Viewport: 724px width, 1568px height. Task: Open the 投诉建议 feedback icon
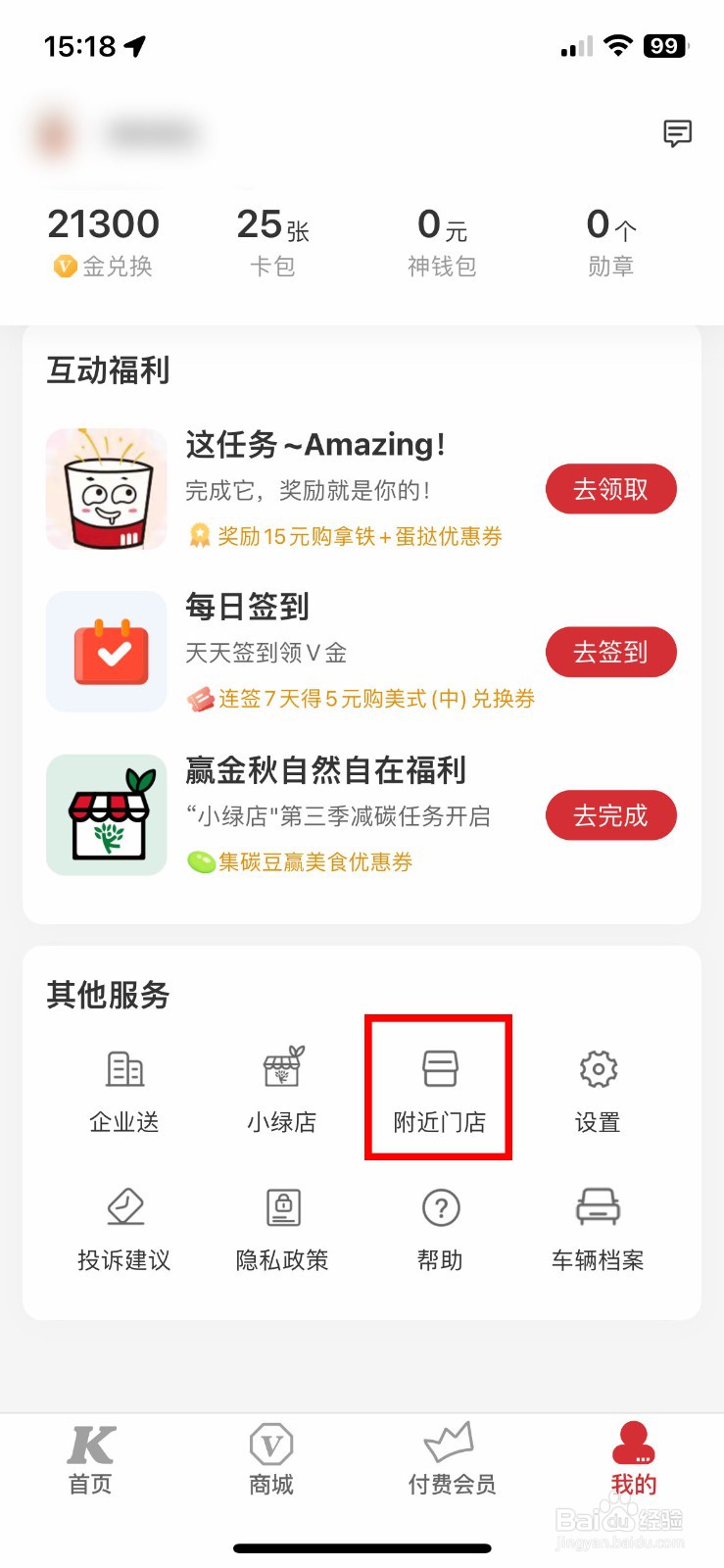tap(122, 1227)
